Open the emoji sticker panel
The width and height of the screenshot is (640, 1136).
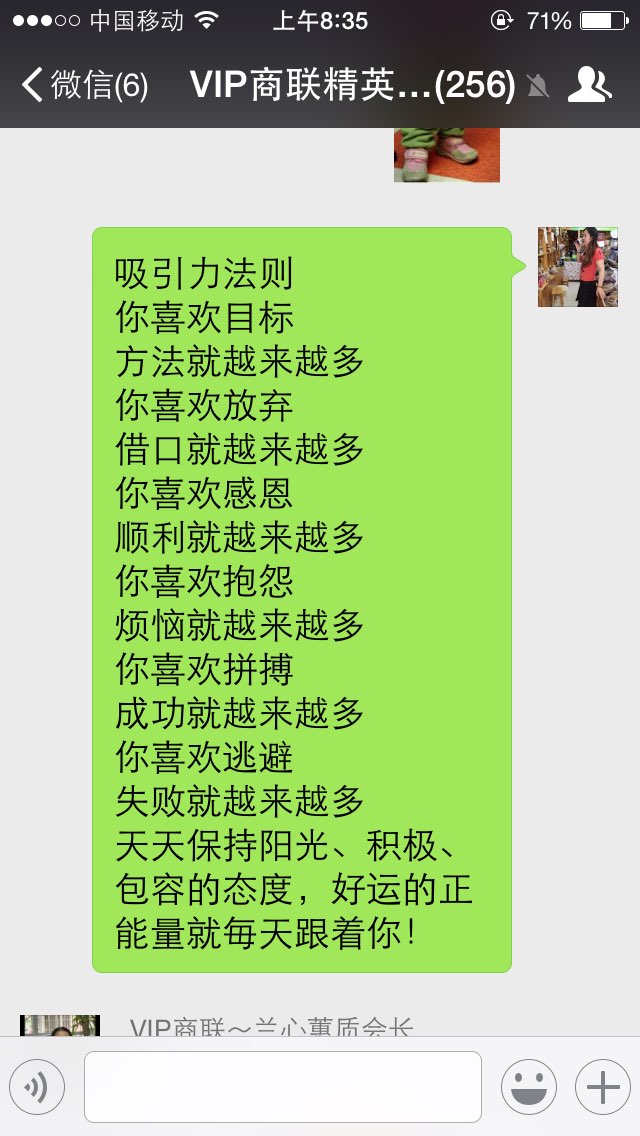529,1087
